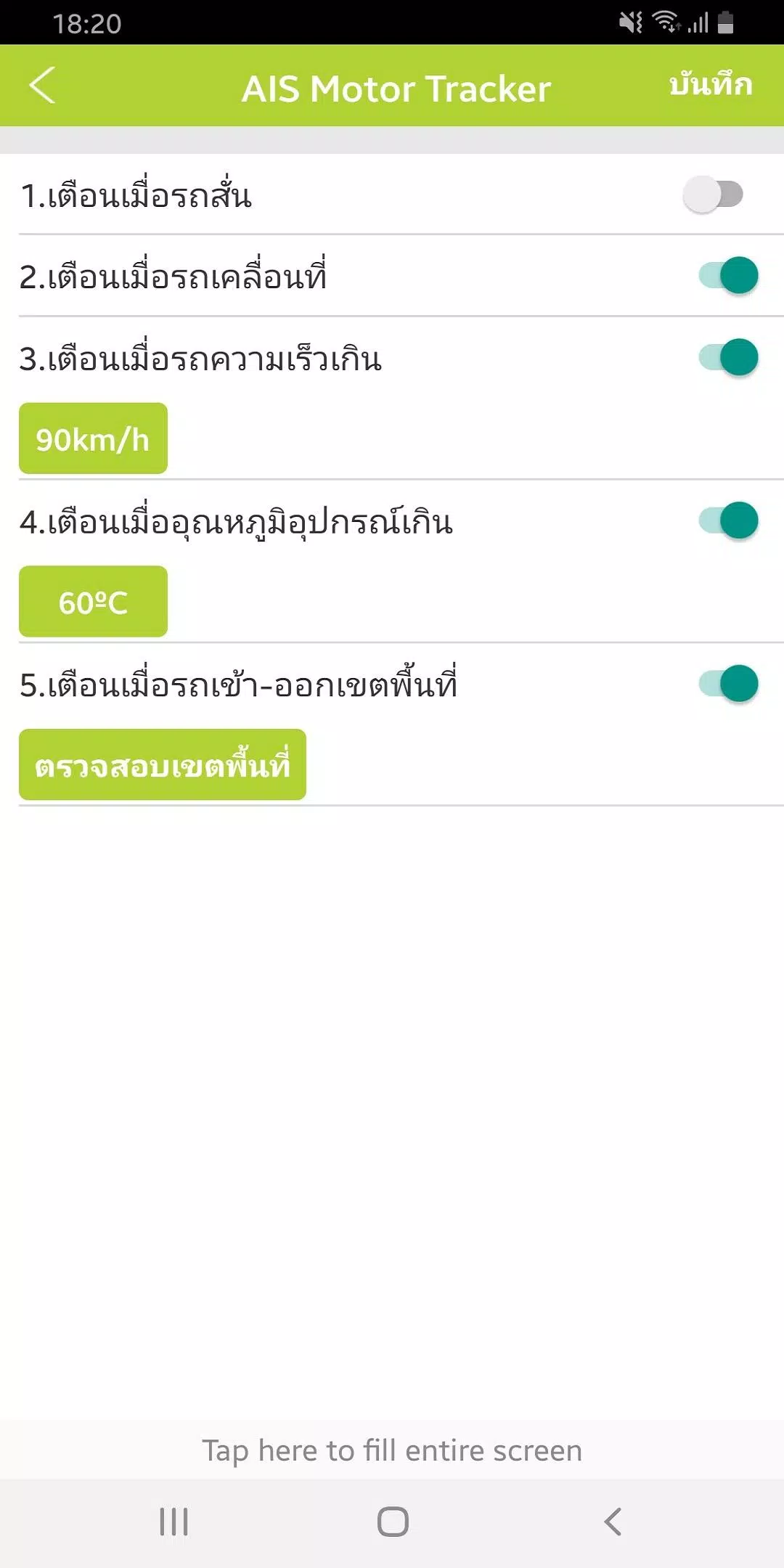Toggle the device temperature alert switch
Image resolution: width=784 pixels, height=1568 pixels.
728,520
